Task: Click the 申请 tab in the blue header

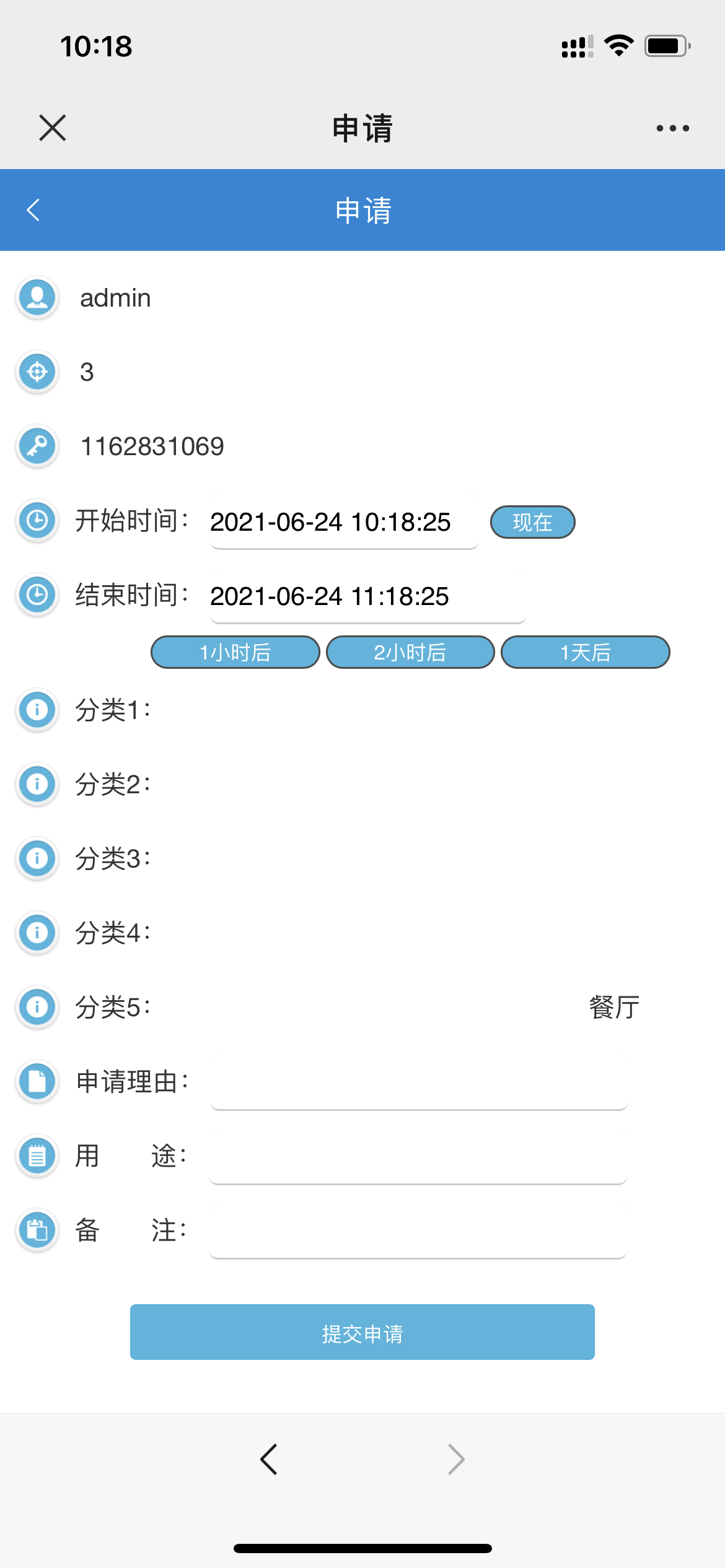Action: (362, 210)
